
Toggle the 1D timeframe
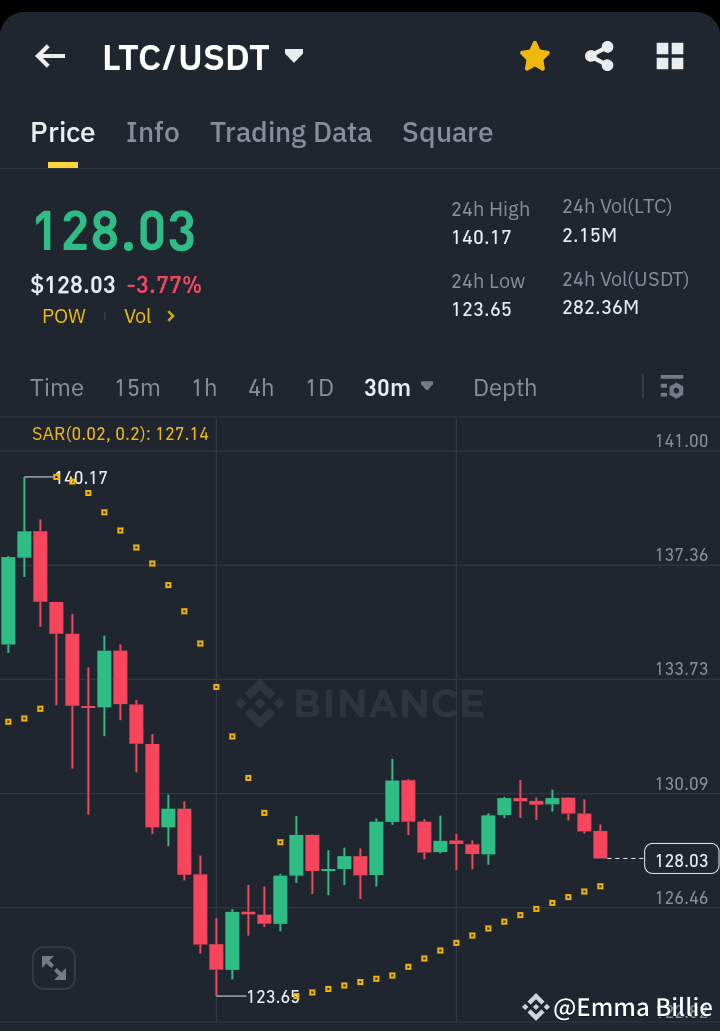click(319, 388)
